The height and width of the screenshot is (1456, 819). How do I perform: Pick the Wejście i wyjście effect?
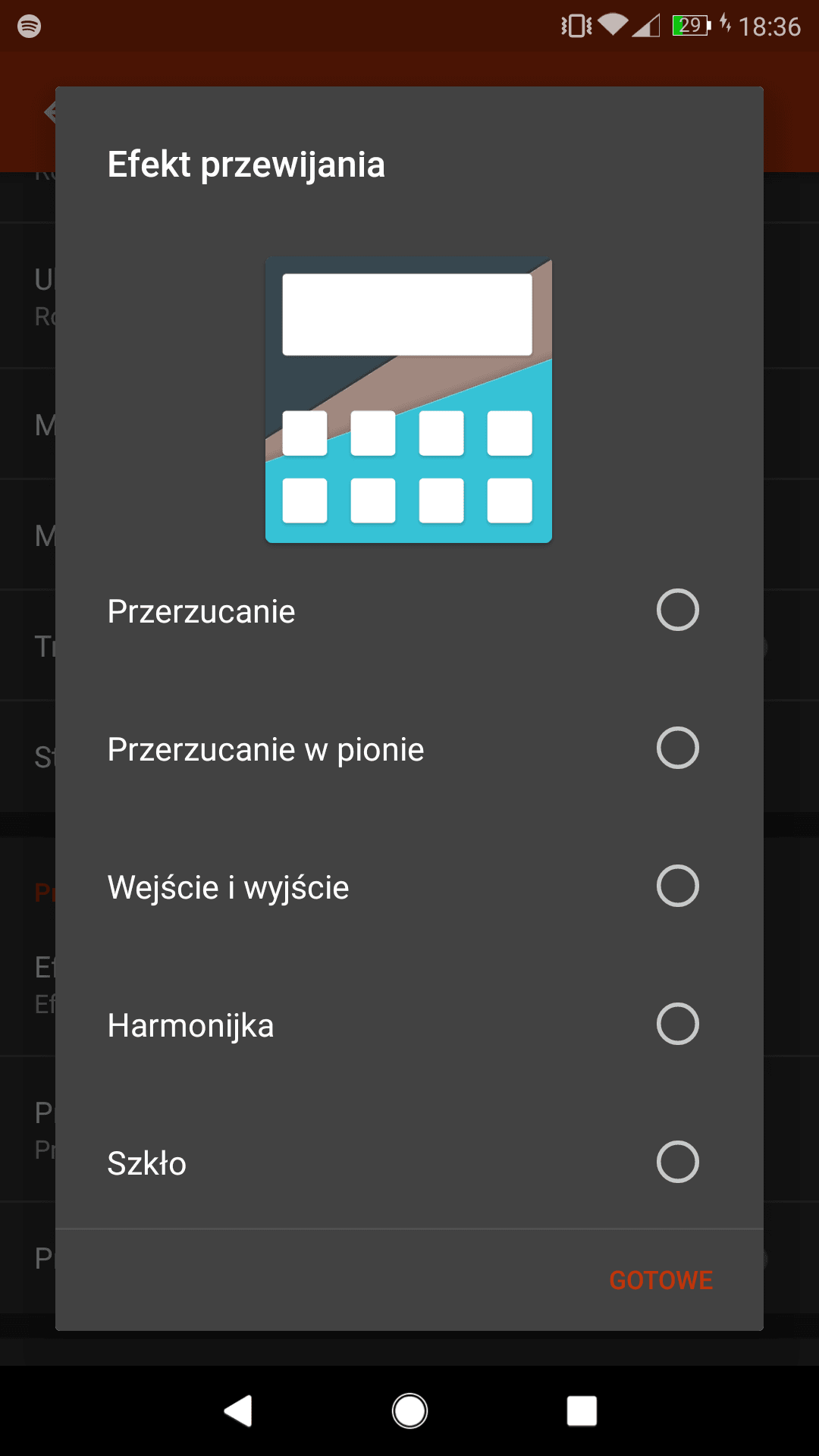(x=409, y=886)
